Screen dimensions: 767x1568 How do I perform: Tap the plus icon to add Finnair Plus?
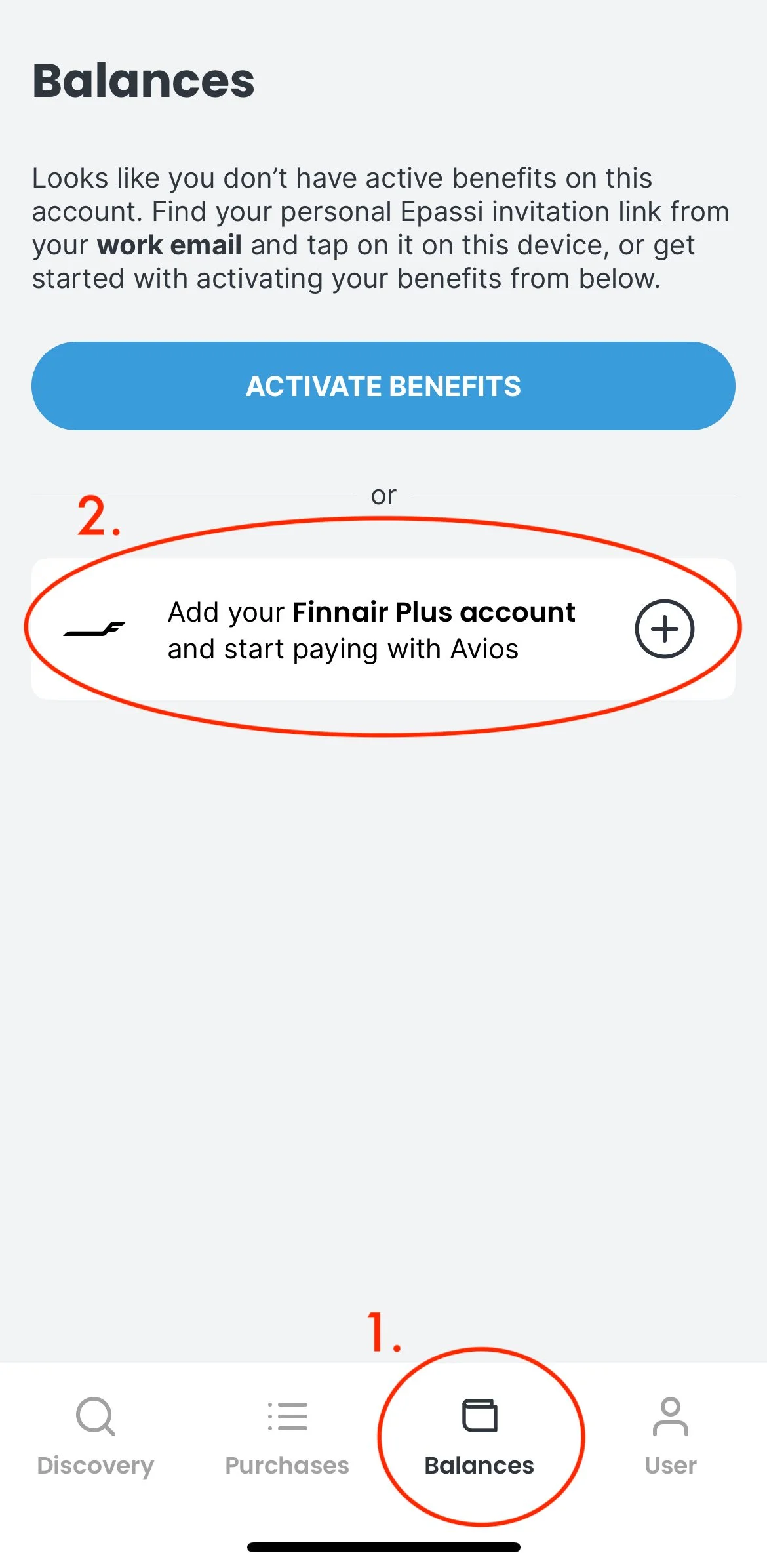664,629
